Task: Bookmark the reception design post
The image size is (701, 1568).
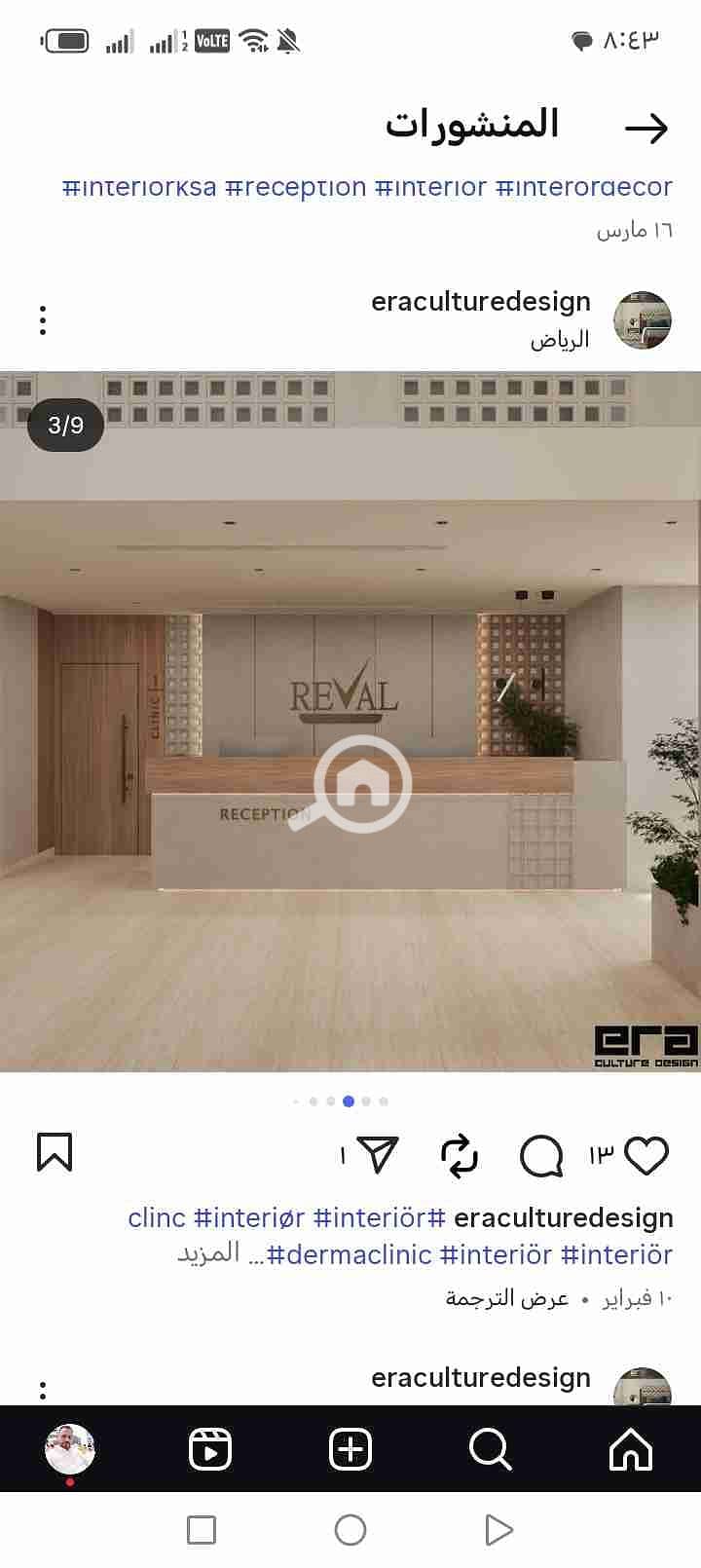Action: tap(55, 1152)
